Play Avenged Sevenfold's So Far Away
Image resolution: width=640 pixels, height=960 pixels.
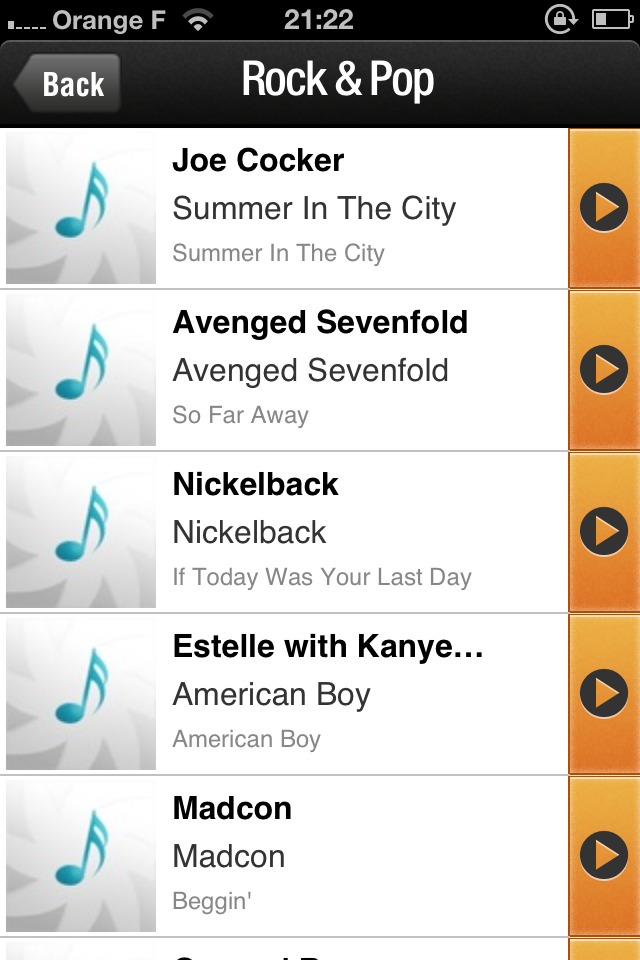[604, 370]
